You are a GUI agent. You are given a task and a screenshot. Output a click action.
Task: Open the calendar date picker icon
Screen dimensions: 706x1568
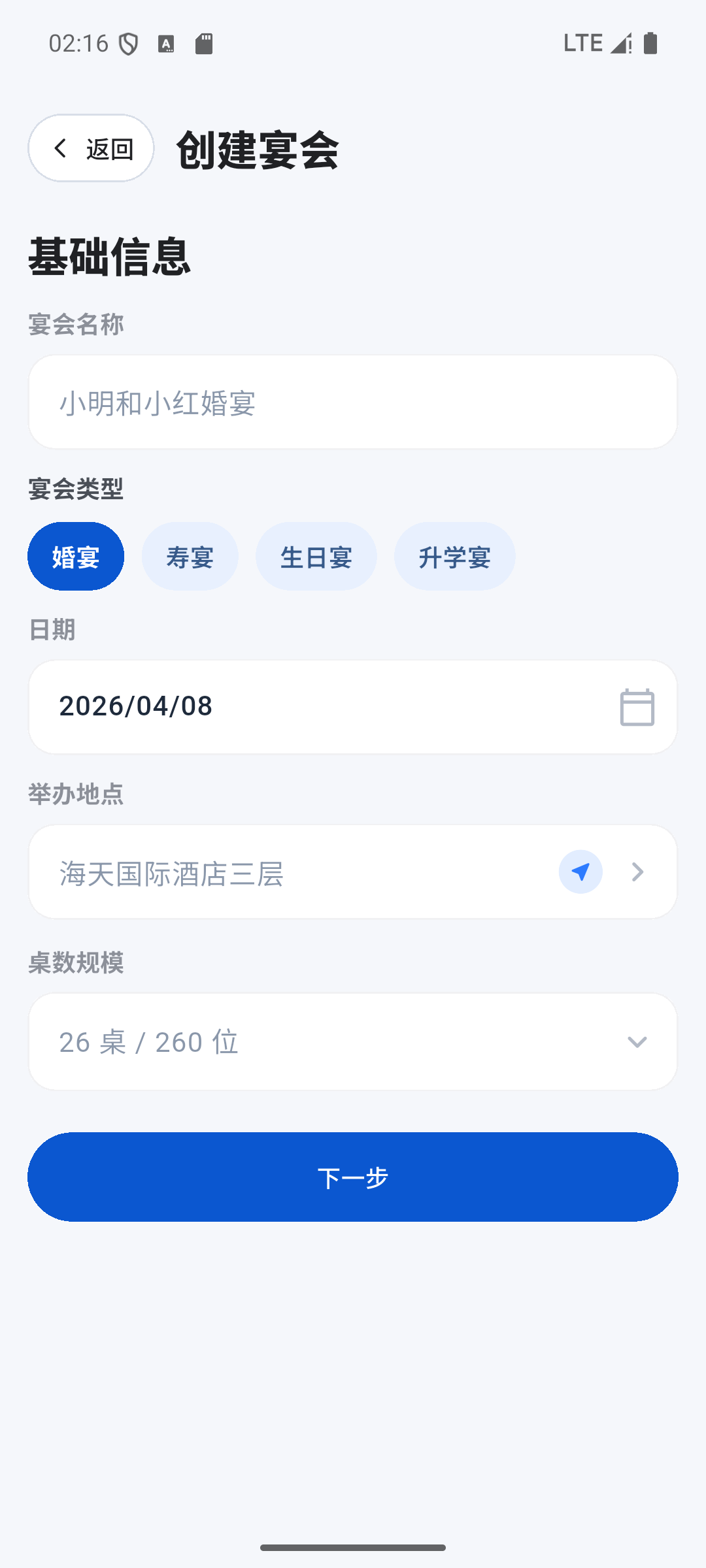point(637,707)
